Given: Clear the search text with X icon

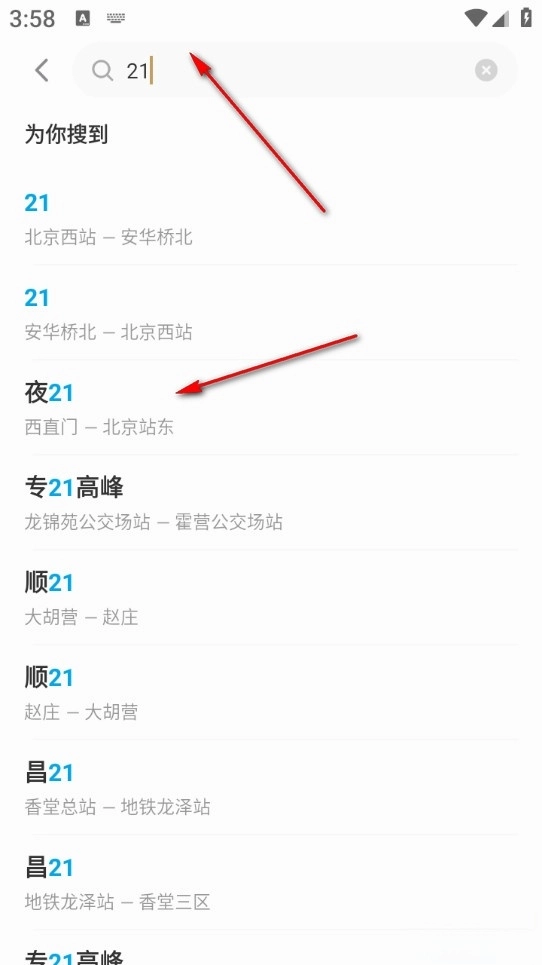Looking at the screenshot, I should pyautogui.click(x=486, y=71).
